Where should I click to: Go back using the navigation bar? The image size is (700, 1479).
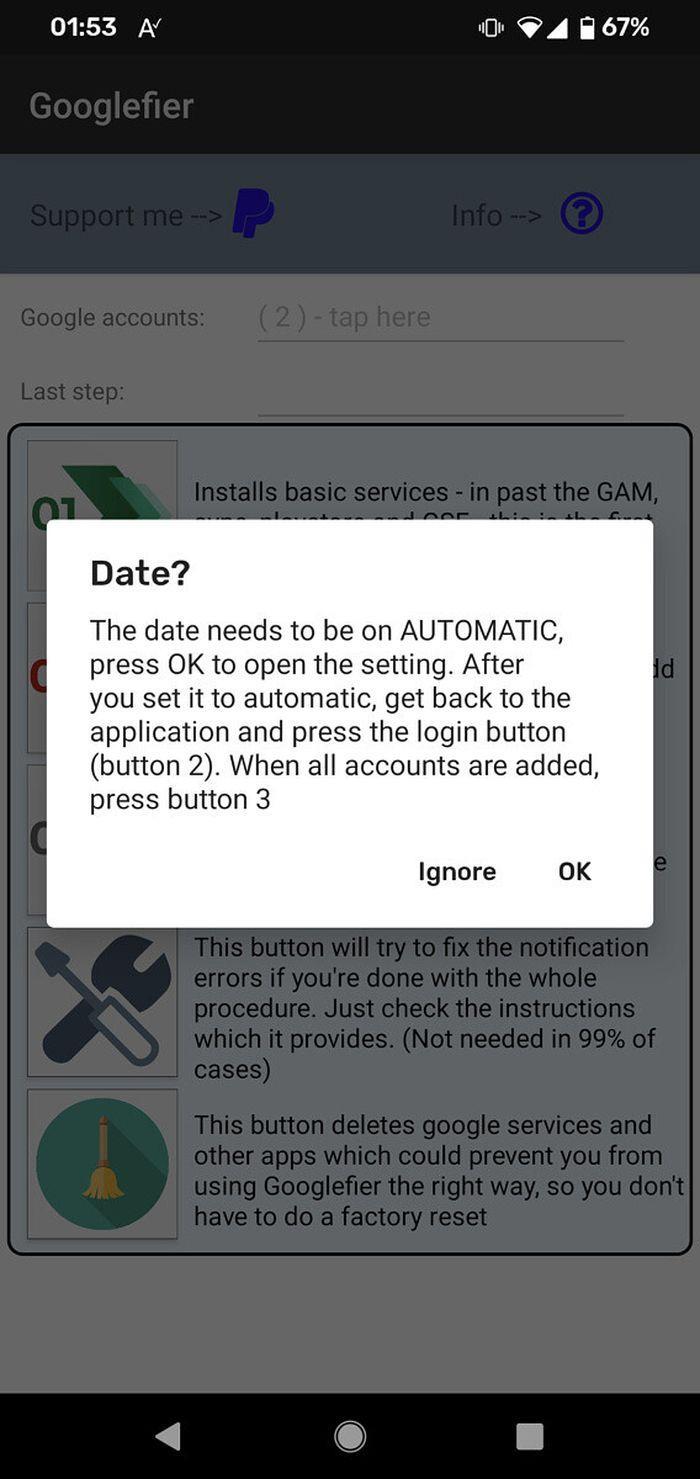tap(169, 1436)
